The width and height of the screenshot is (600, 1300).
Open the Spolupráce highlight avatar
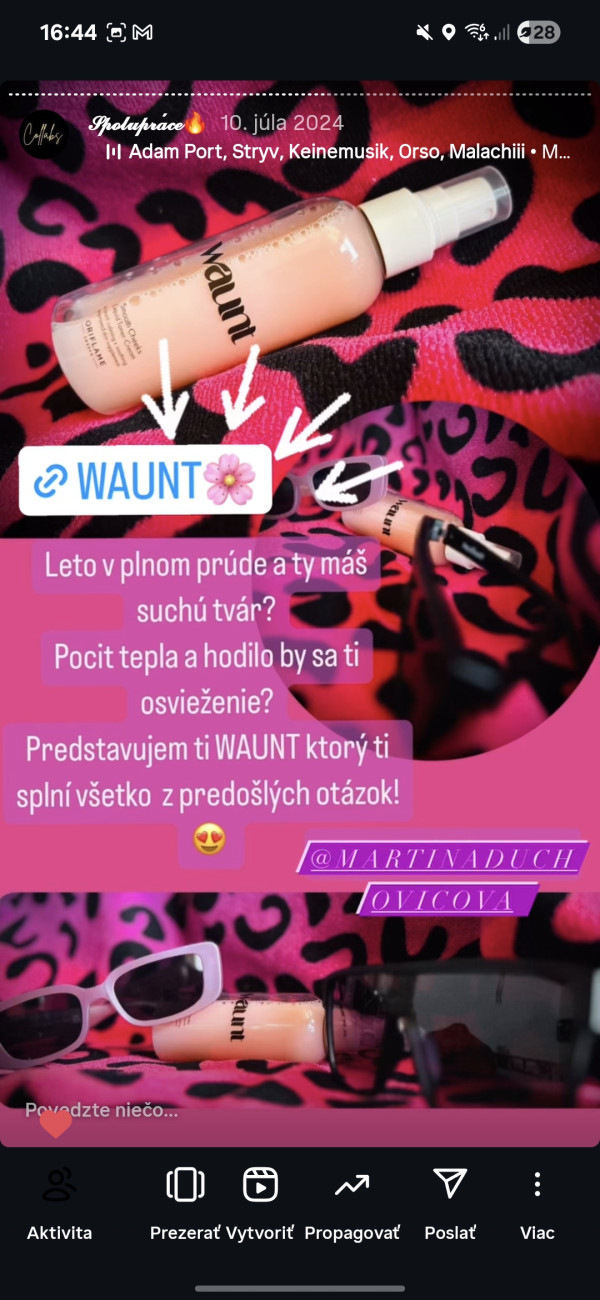coord(44,138)
